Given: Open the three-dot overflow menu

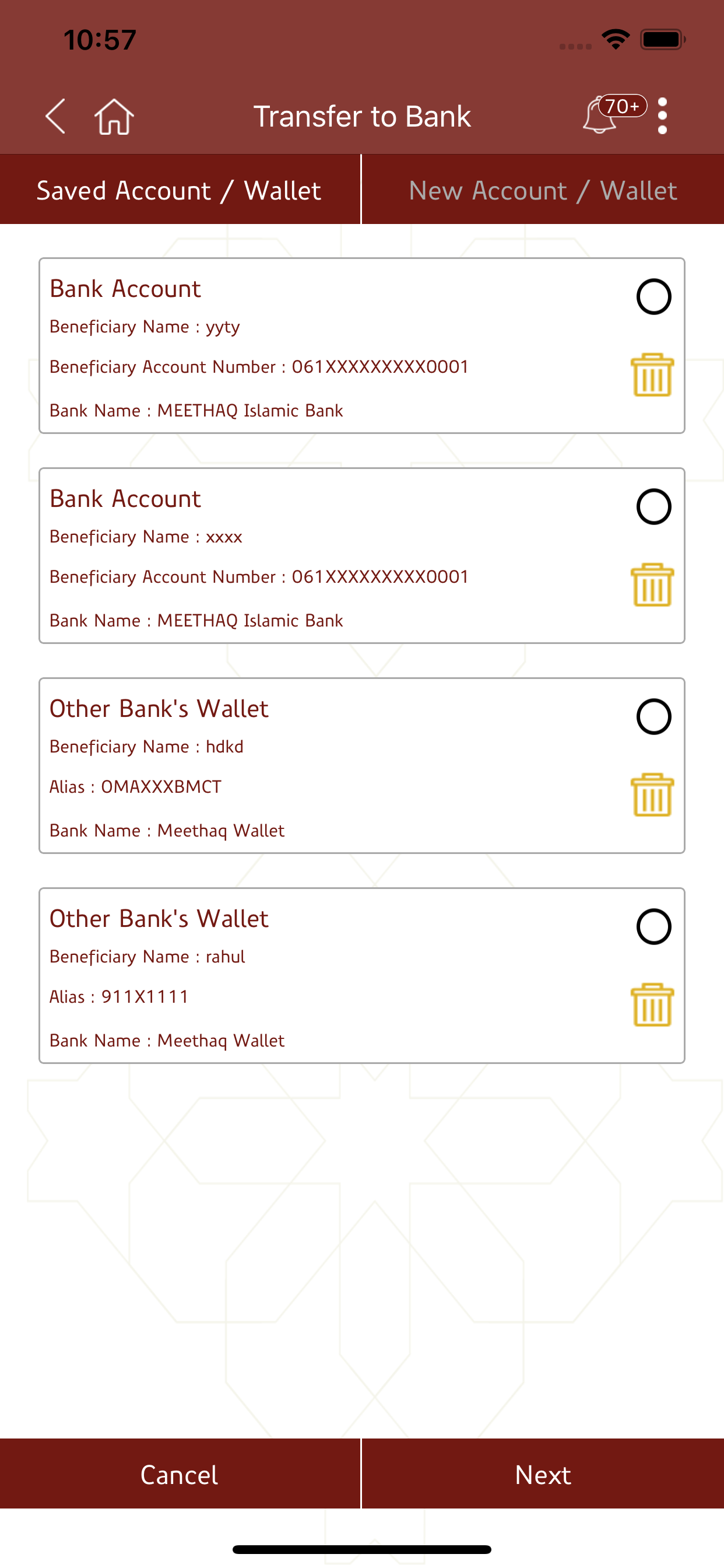Looking at the screenshot, I should [662, 116].
